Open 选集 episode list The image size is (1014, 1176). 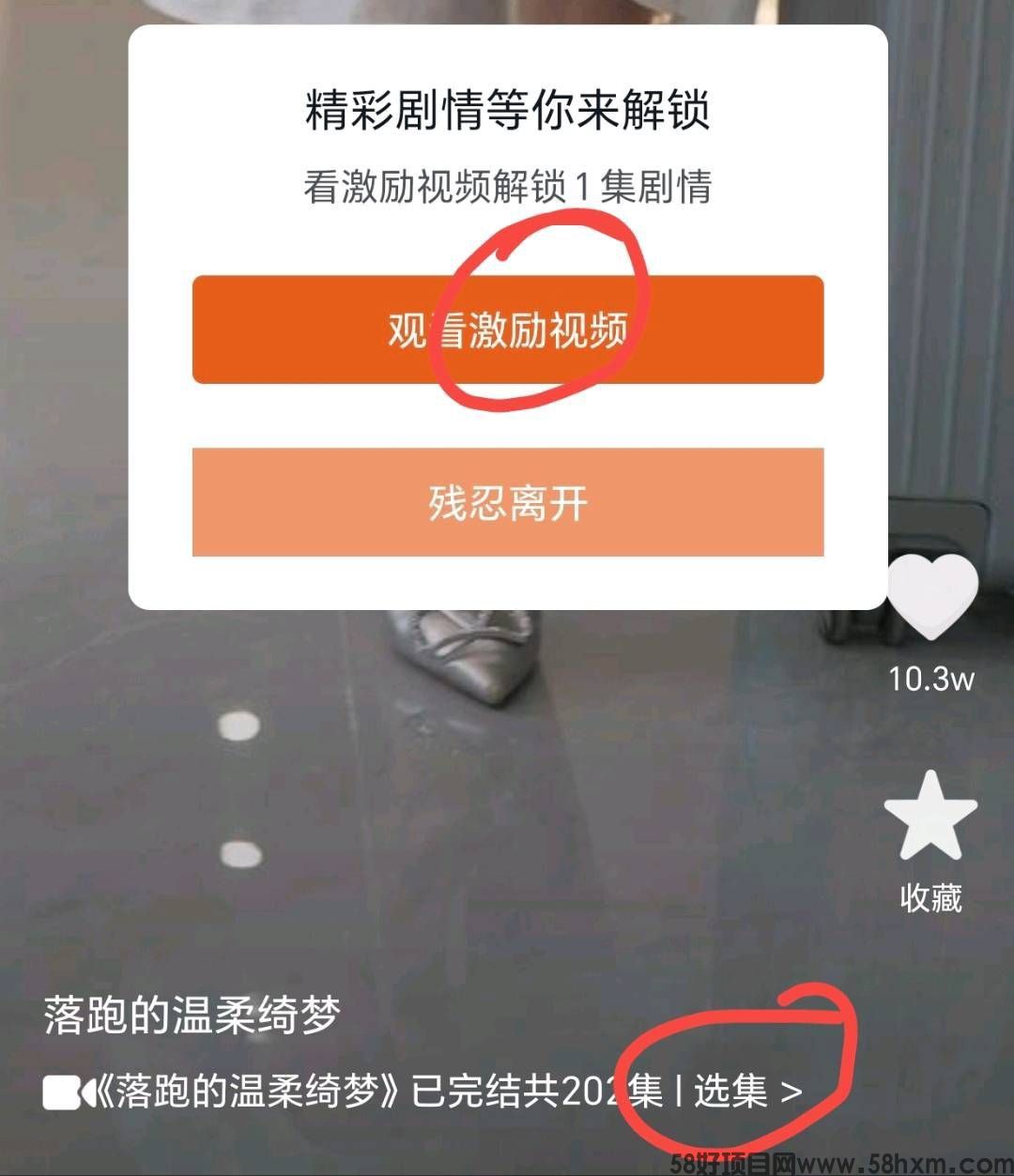coord(746,1092)
